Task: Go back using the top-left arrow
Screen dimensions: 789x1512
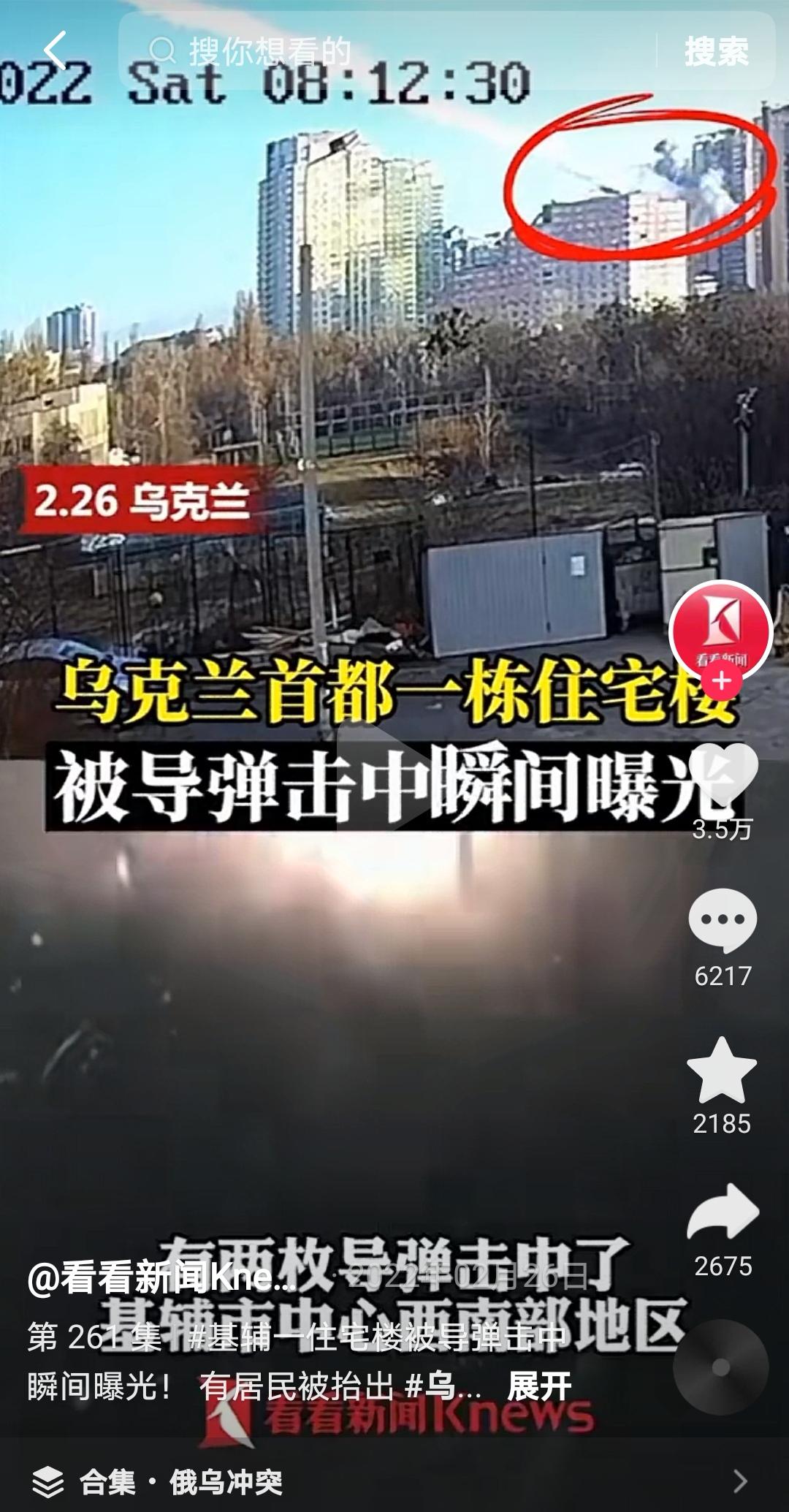Action: click(x=55, y=51)
